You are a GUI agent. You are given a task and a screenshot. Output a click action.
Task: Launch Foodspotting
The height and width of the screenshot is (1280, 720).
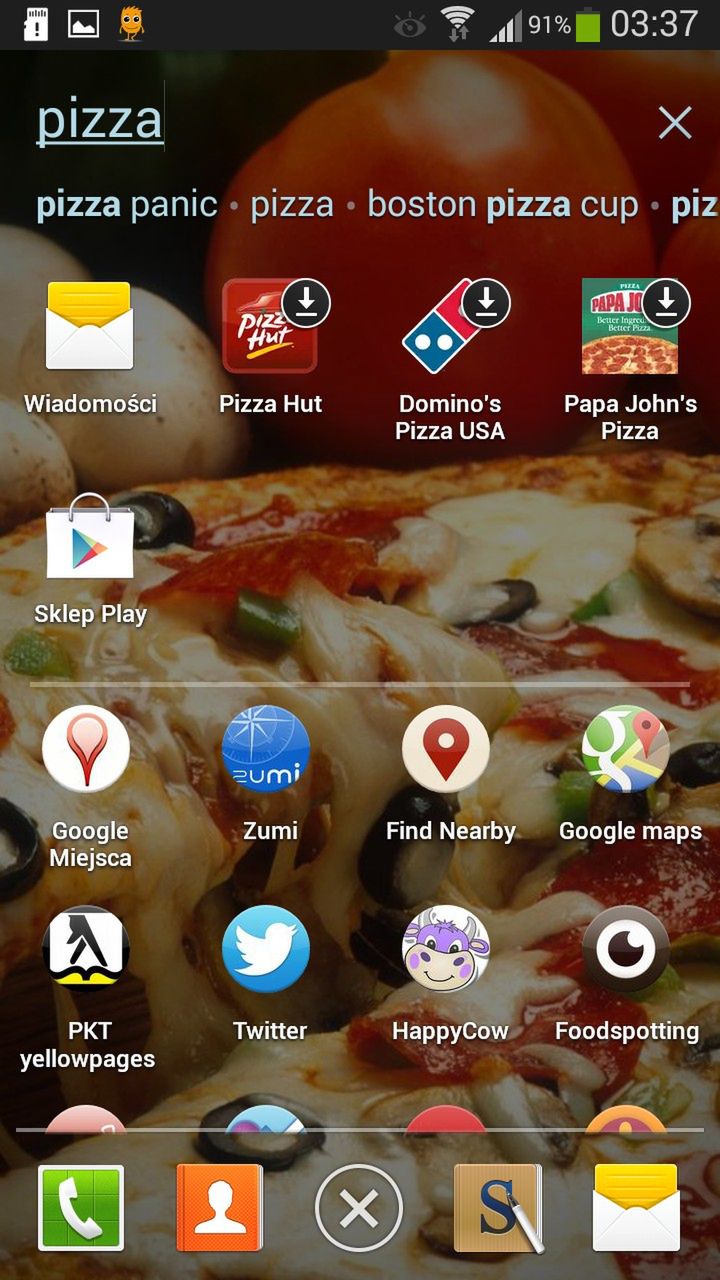pos(626,950)
